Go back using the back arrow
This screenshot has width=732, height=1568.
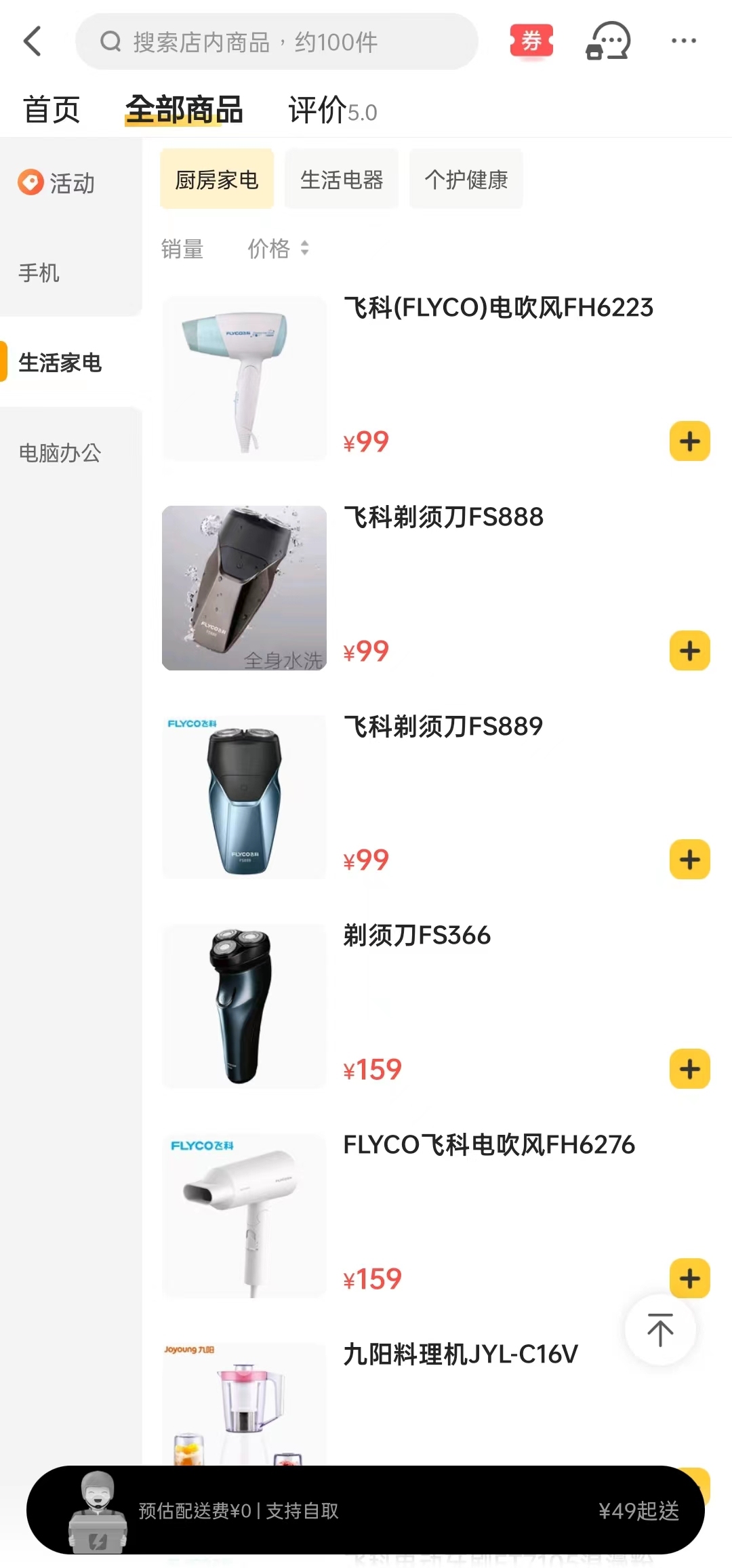[x=33, y=41]
